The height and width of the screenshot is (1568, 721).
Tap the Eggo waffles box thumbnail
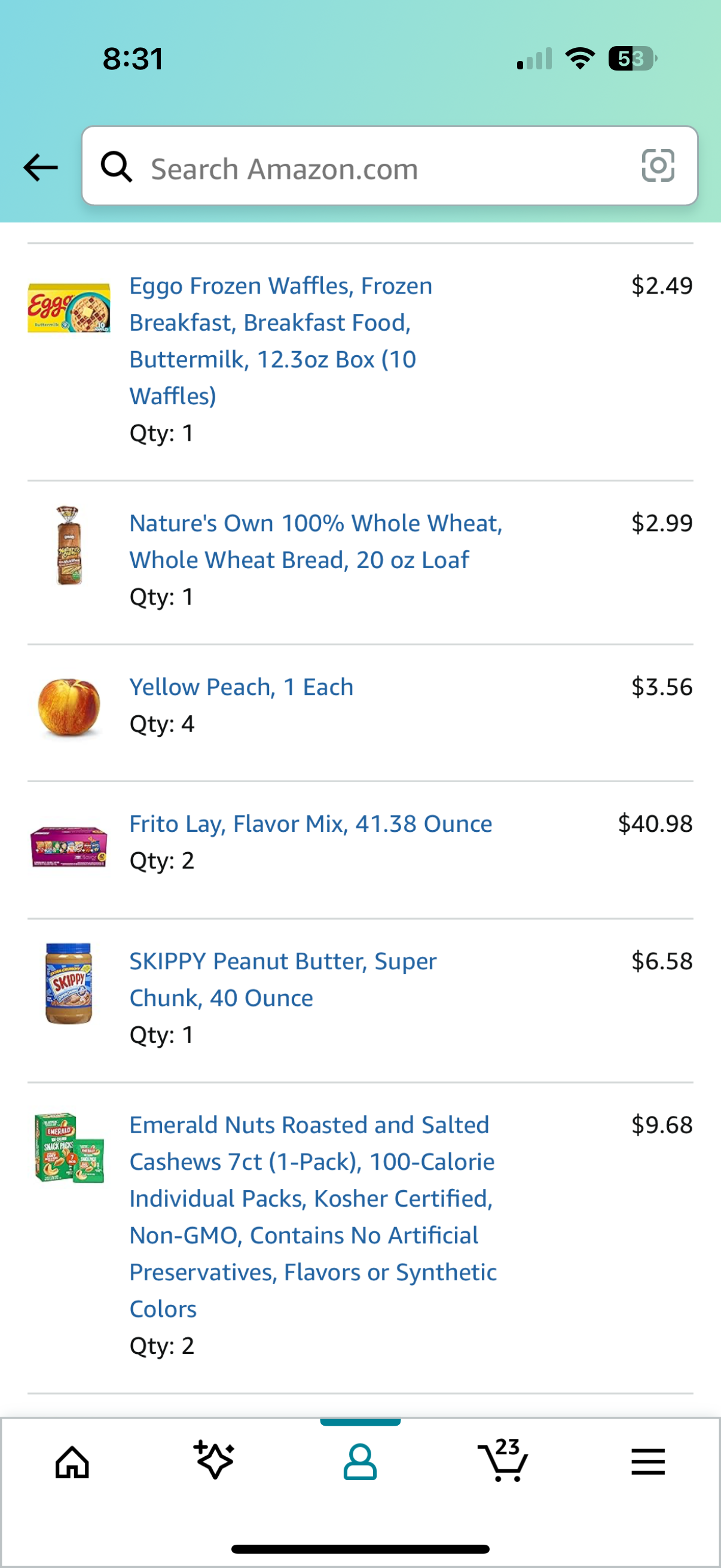pos(69,309)
